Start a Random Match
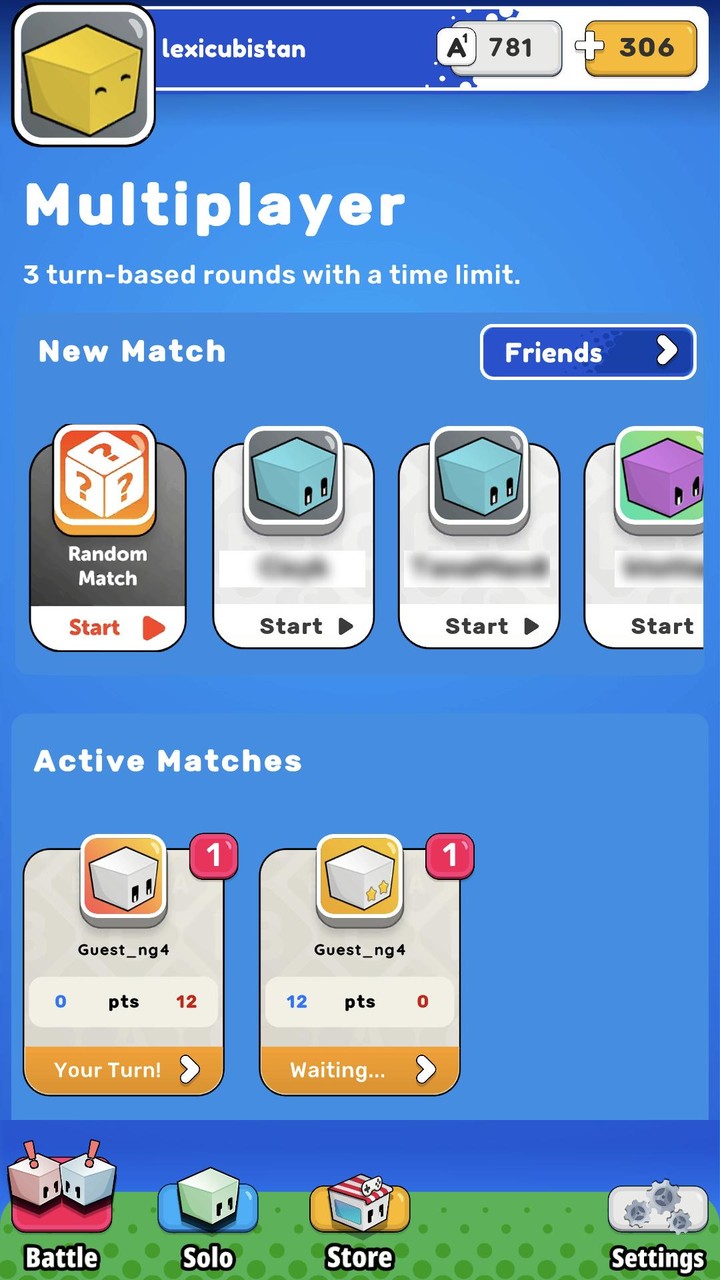This screenshot has width=720, height=1280. tap(106, 626)
